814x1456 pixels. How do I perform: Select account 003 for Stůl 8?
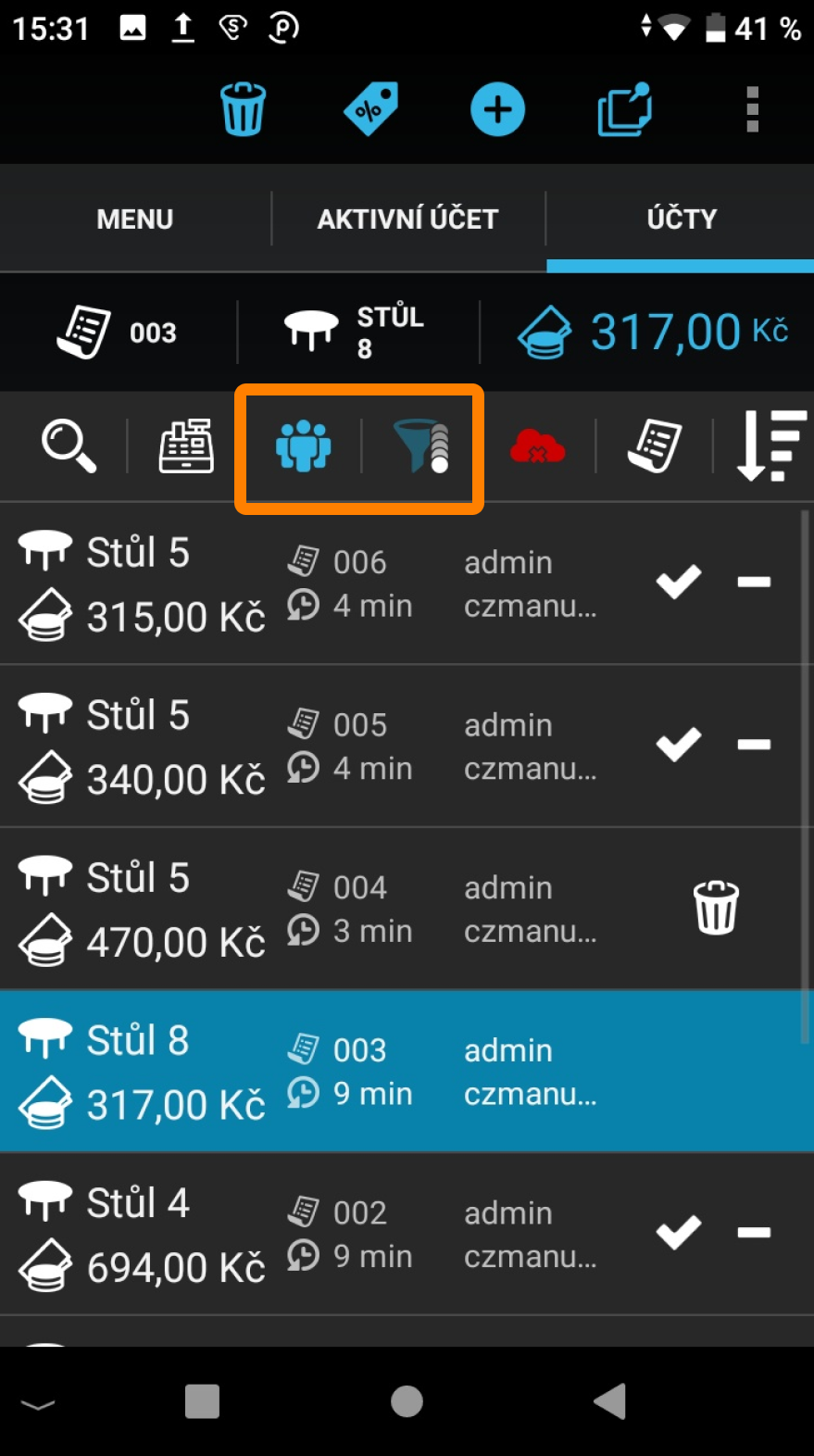(x=306, y=1072)
